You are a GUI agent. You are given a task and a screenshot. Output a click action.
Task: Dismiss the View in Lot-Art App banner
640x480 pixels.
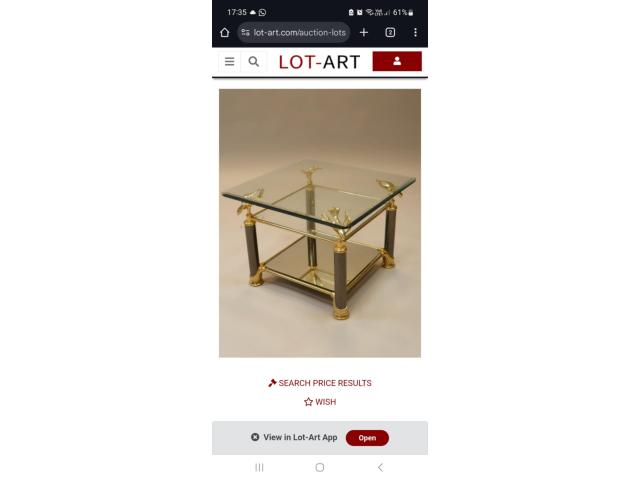[x=255, y=437]
